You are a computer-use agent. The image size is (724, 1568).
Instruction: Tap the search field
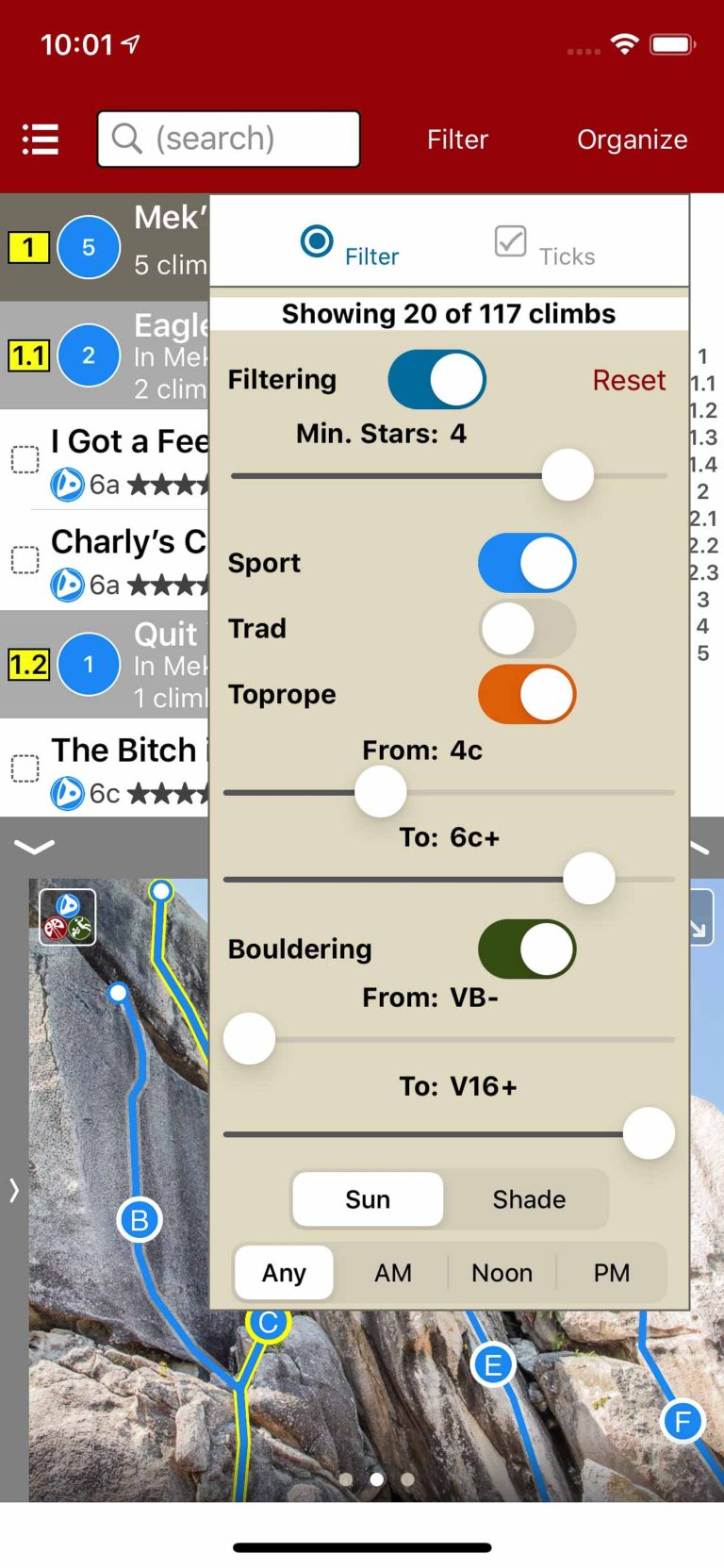tap(229, 139)
